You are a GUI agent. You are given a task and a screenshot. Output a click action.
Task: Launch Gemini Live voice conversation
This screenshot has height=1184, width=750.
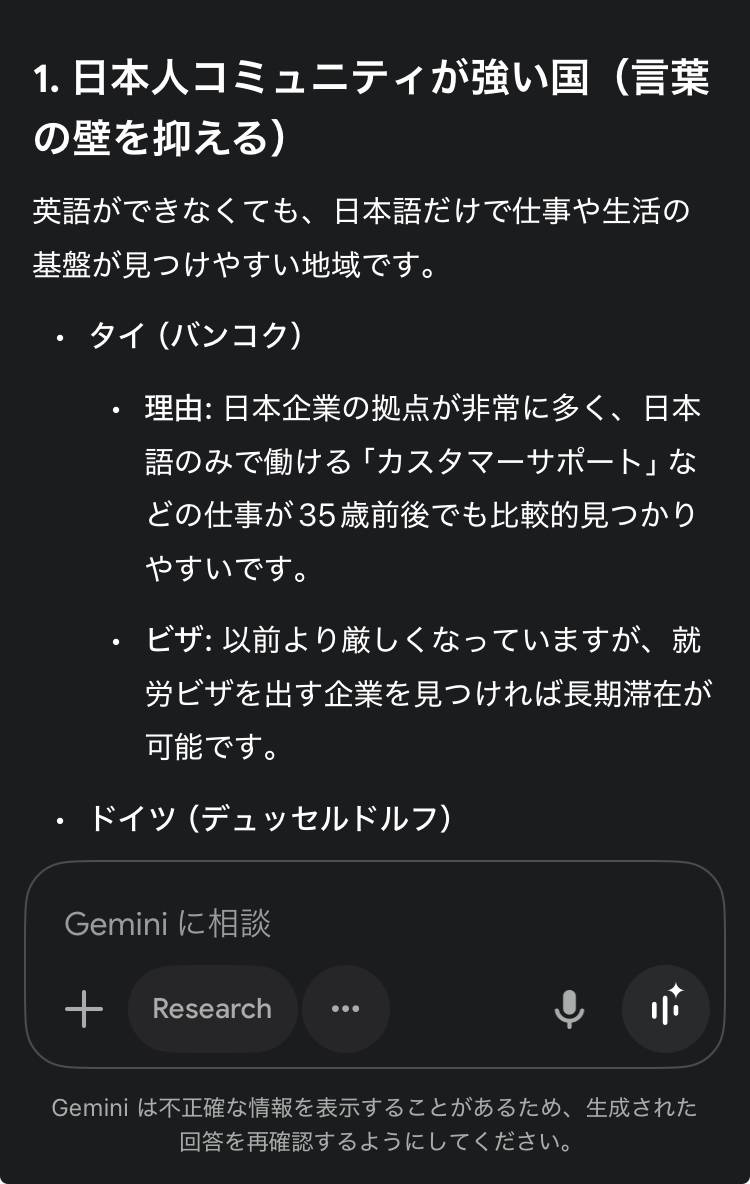click(666, 1009)
